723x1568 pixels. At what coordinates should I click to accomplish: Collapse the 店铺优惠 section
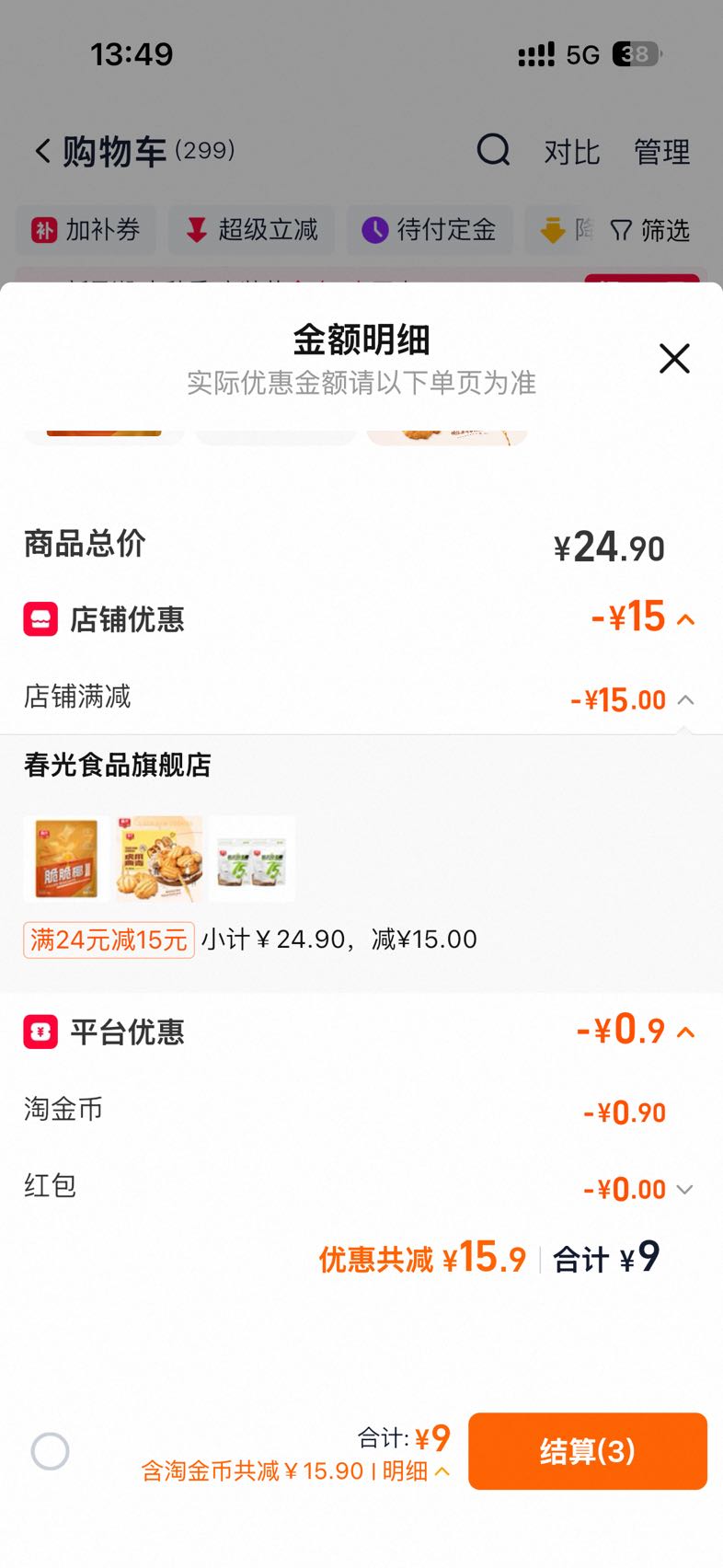(x=685, y=619)
